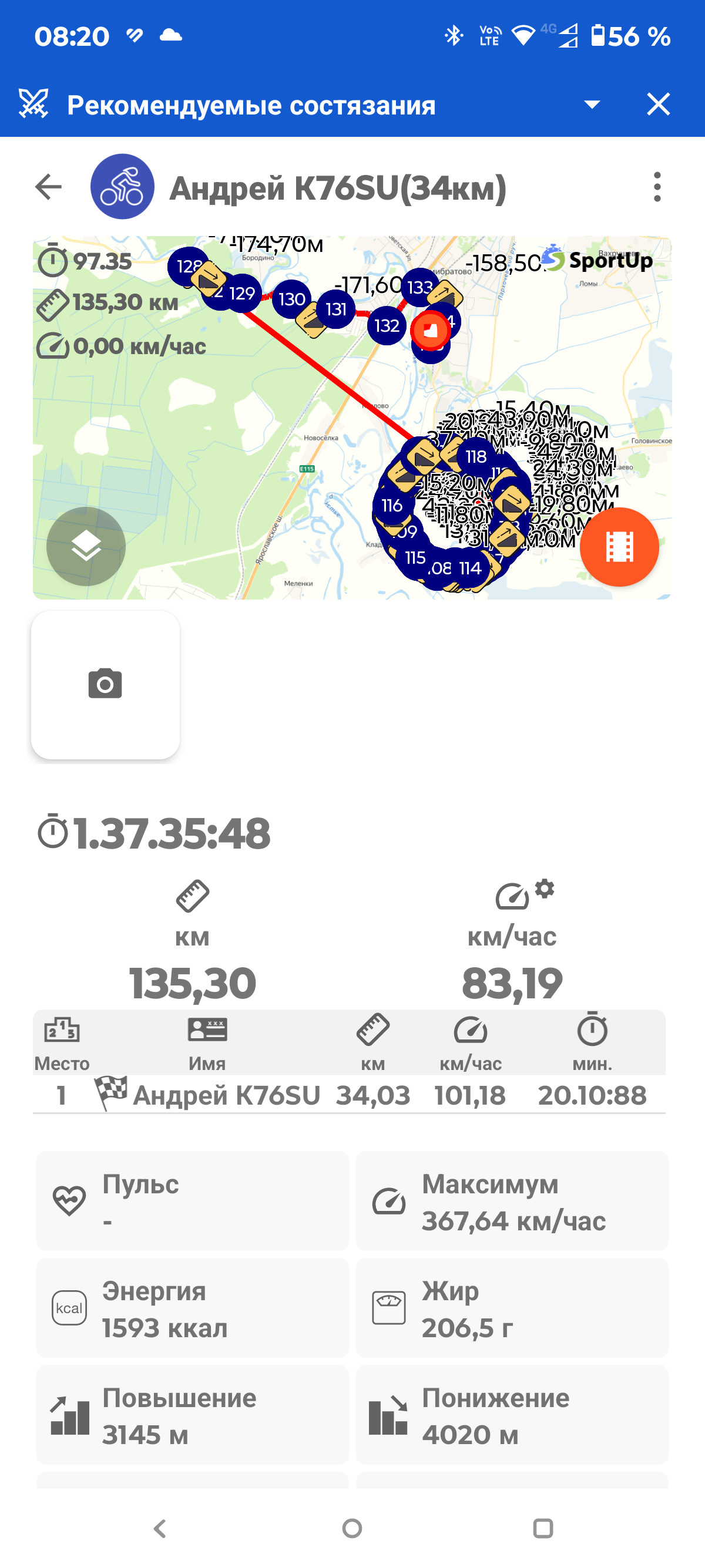The height and width of the screenshot is (1568, 705).
Task: Open the three-dot overflow menu
Action: (x=656, y=187)
